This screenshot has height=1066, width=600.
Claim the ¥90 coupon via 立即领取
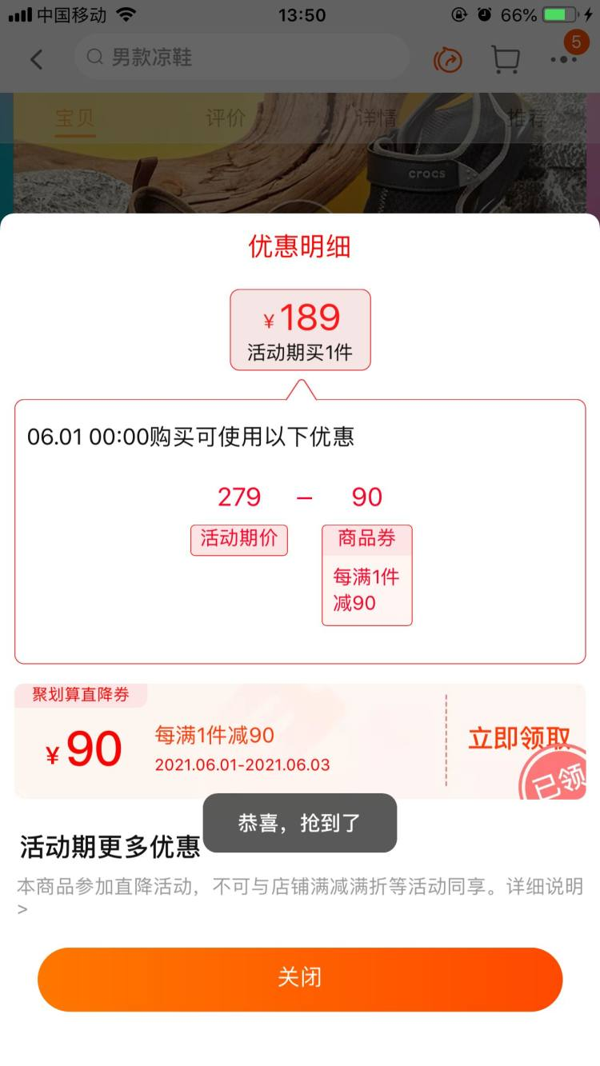(518, 738)
